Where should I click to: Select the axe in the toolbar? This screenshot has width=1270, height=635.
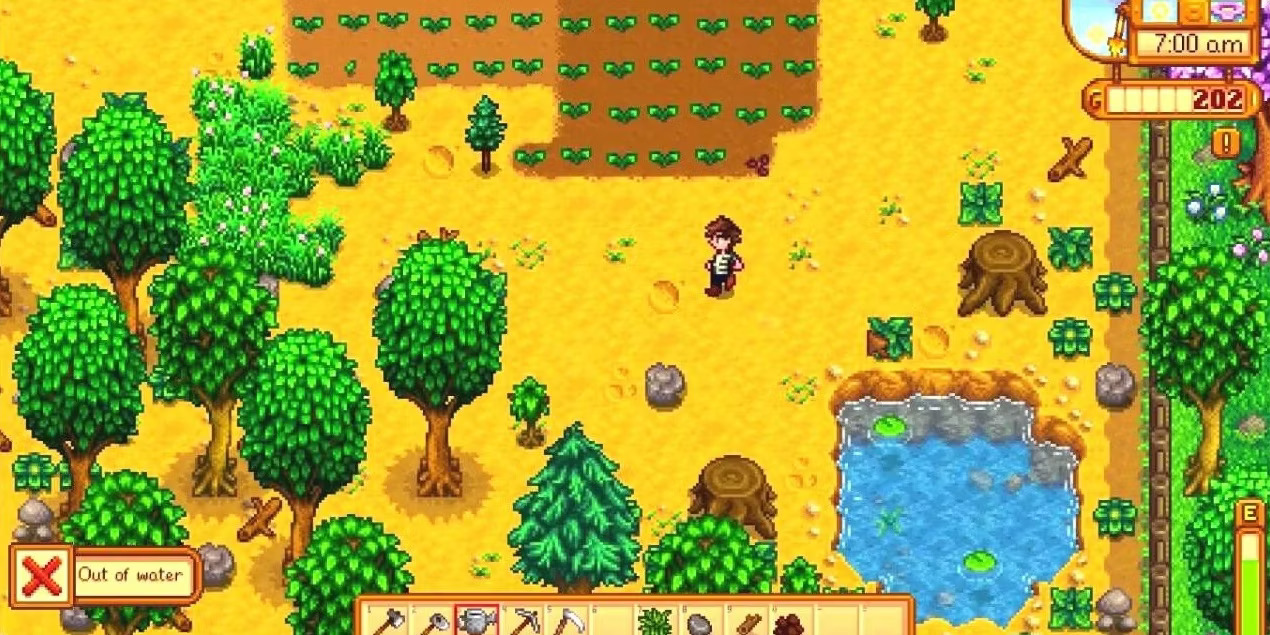(x=387, y=621)
